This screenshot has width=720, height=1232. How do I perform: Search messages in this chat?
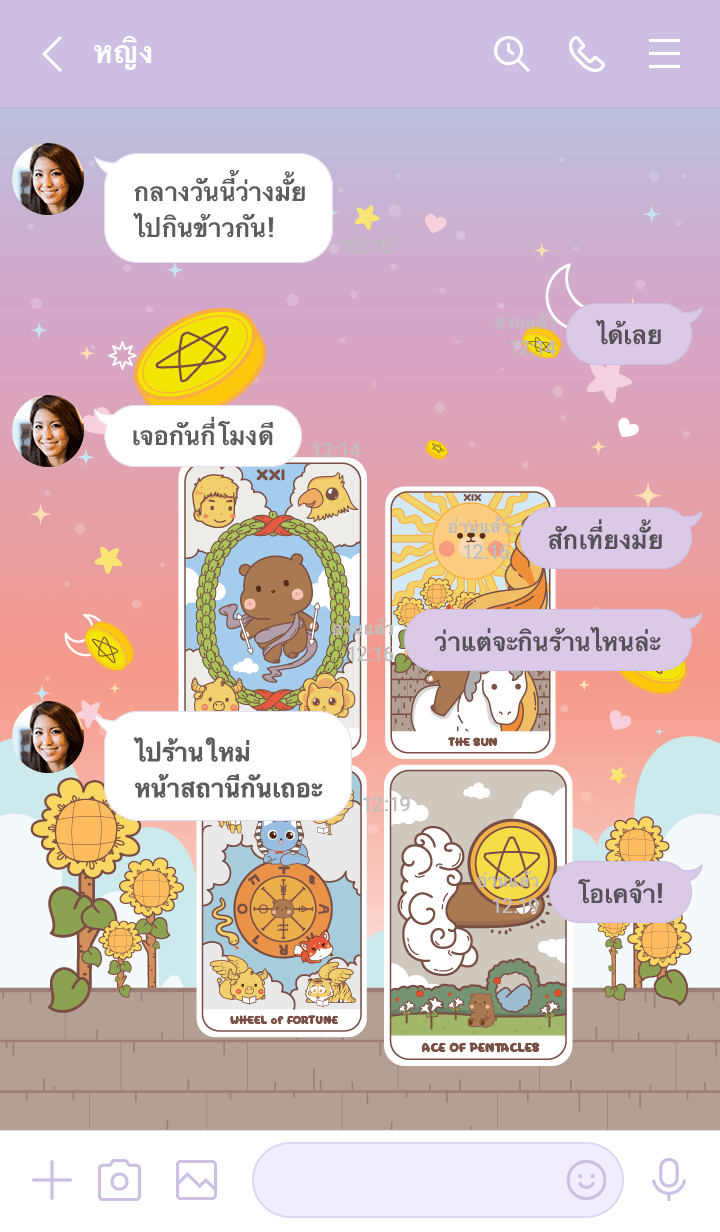pyautogui.click(x=511, y=54)
